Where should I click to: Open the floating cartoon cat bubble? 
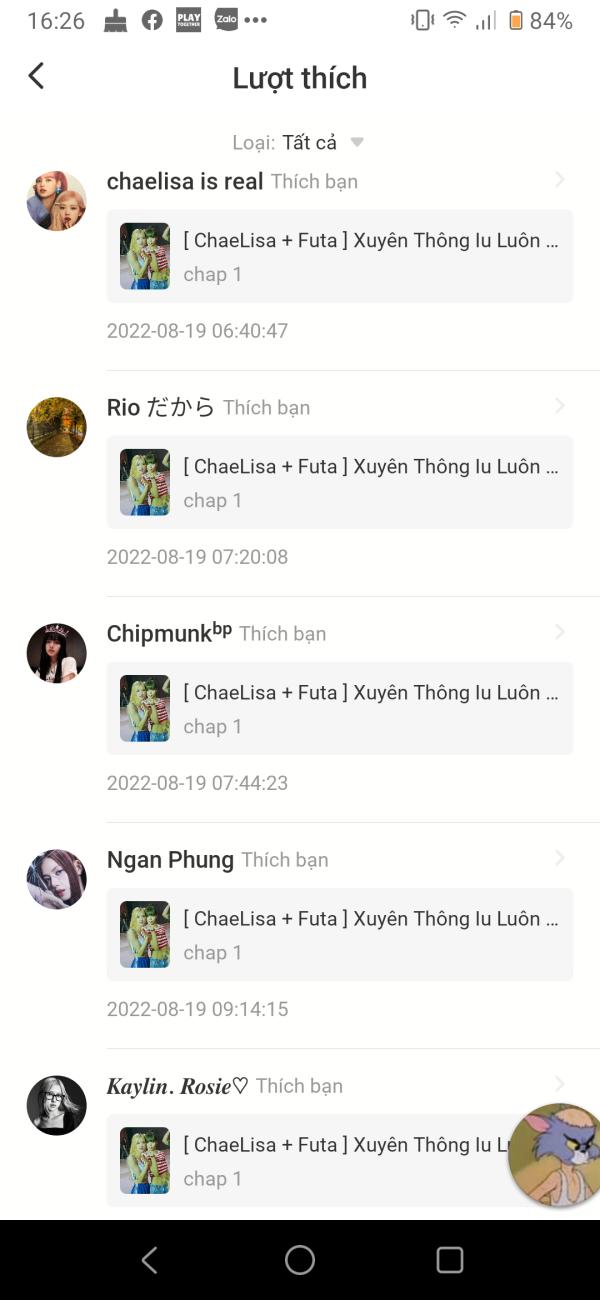tap(555, 1155)
